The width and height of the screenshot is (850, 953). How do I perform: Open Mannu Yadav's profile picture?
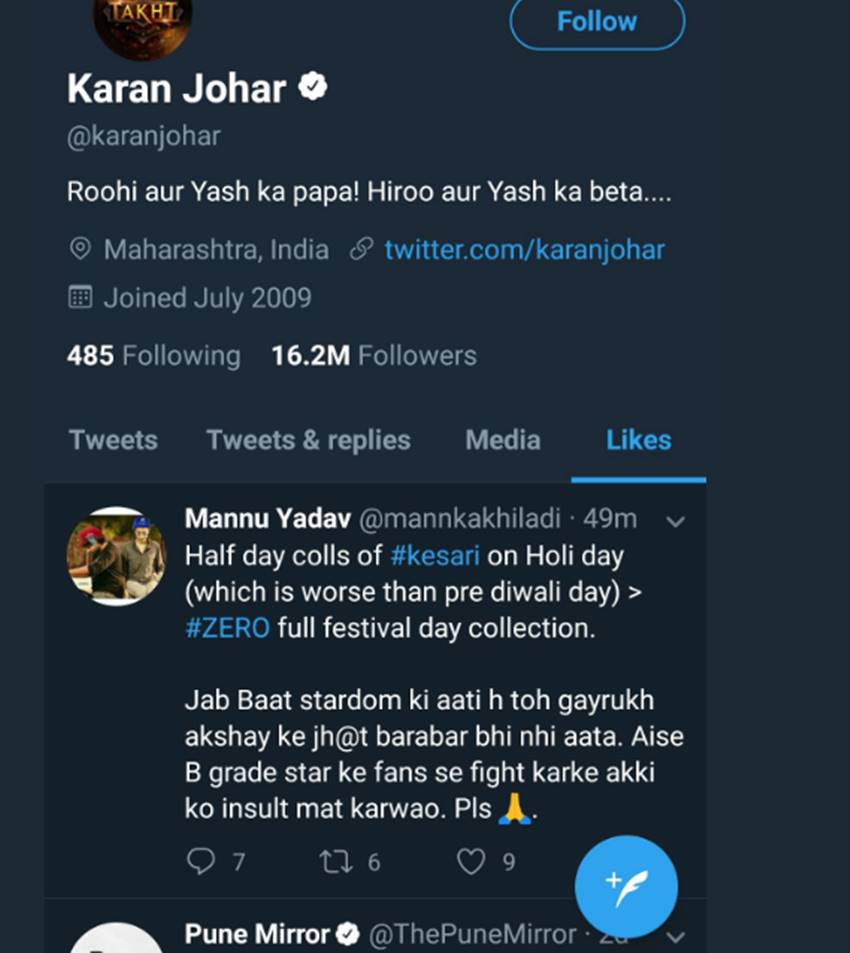tap(115, 556)
